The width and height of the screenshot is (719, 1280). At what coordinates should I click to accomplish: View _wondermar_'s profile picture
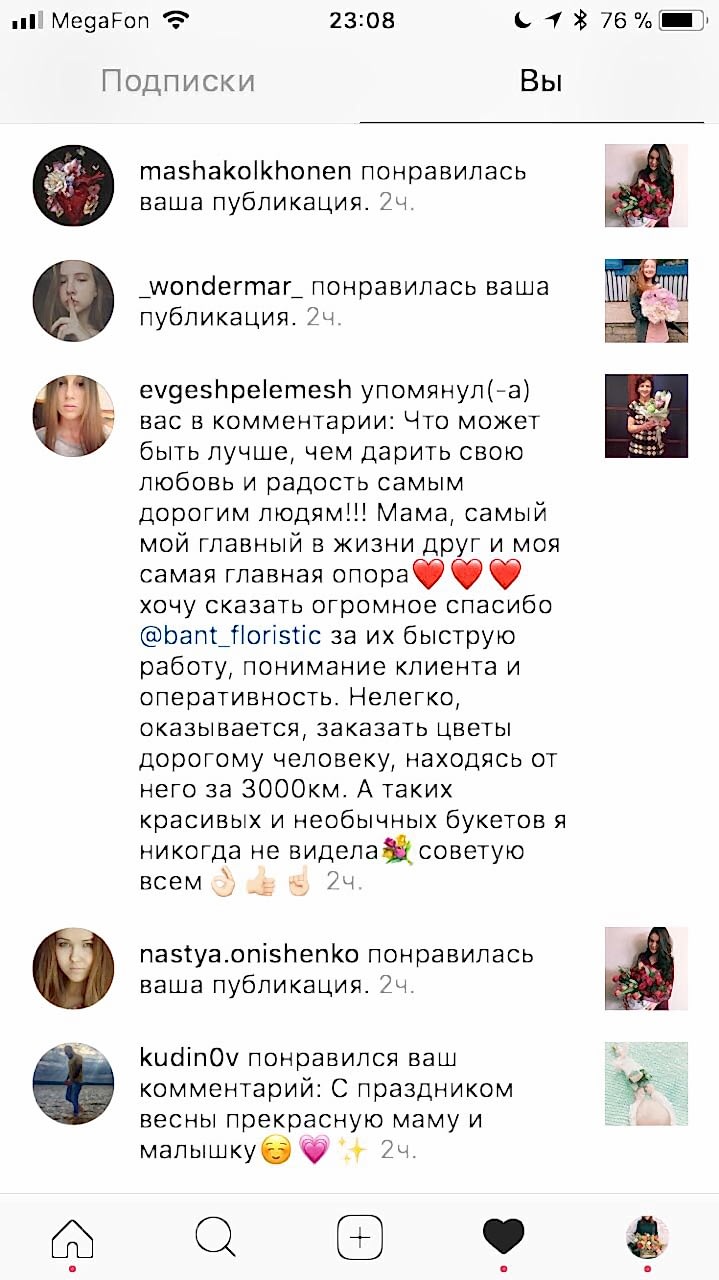click(x=74, y=301)
